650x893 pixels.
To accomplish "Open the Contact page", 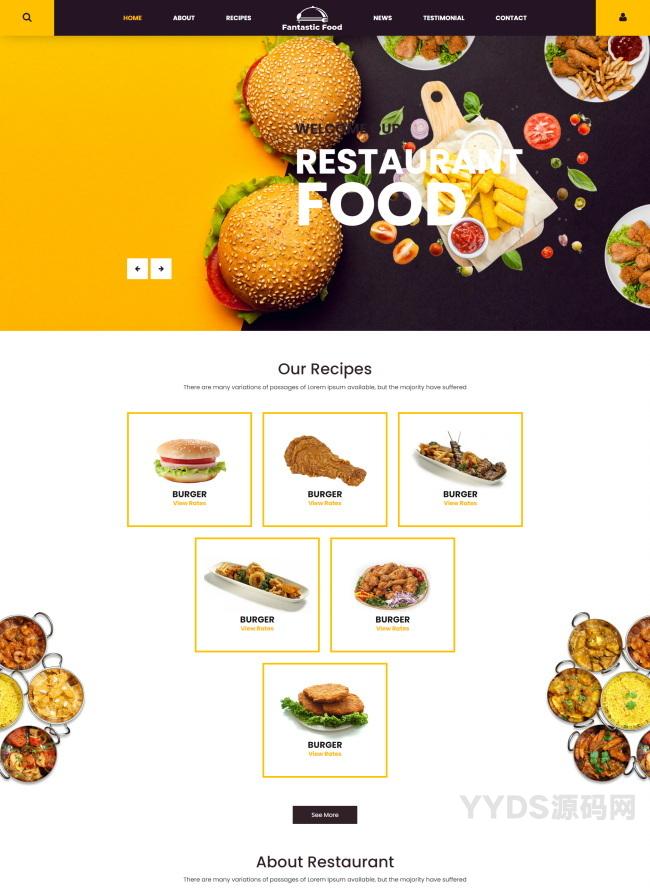I will 511,18.
